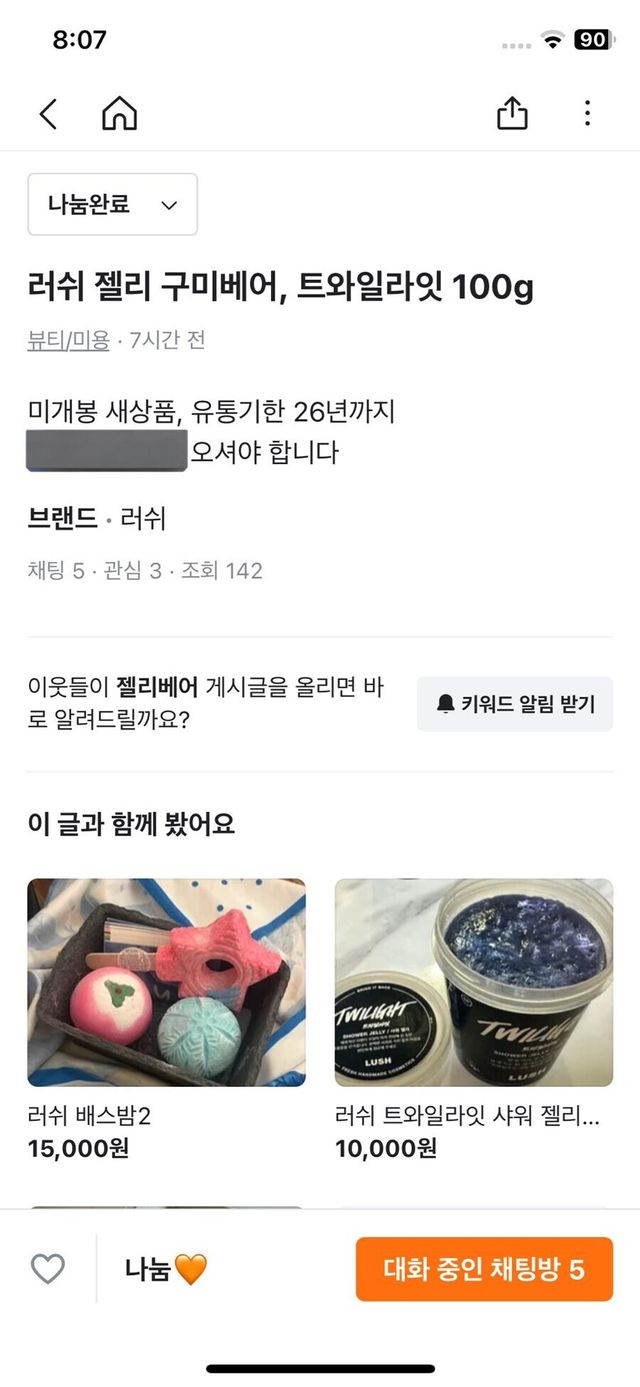Expand the 나눔완료 status dropdown
Image resolution: width=640 pixels, height=1387 pixels.
112,205
